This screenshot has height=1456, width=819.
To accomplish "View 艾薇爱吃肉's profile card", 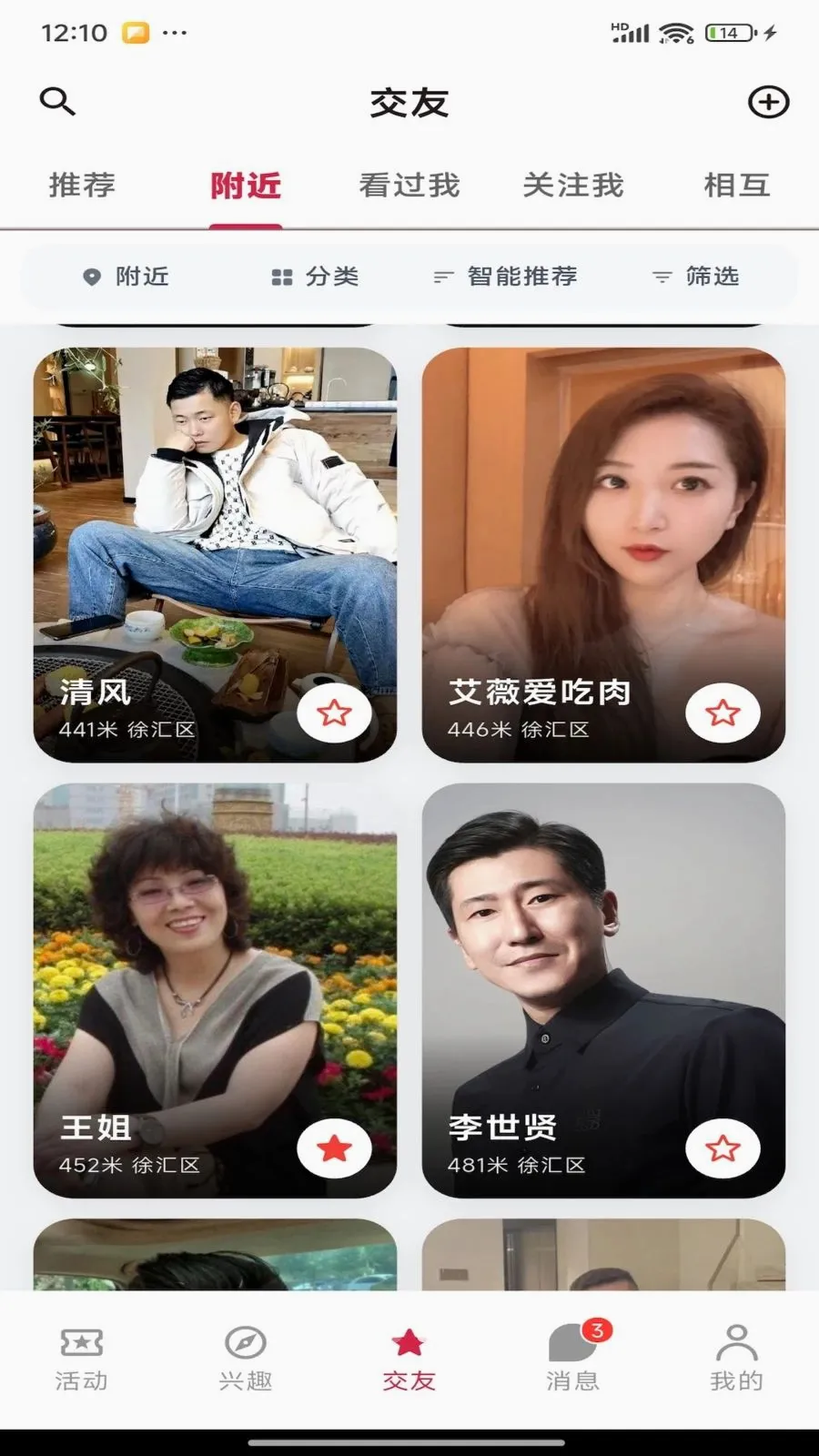I will (603, 555).
